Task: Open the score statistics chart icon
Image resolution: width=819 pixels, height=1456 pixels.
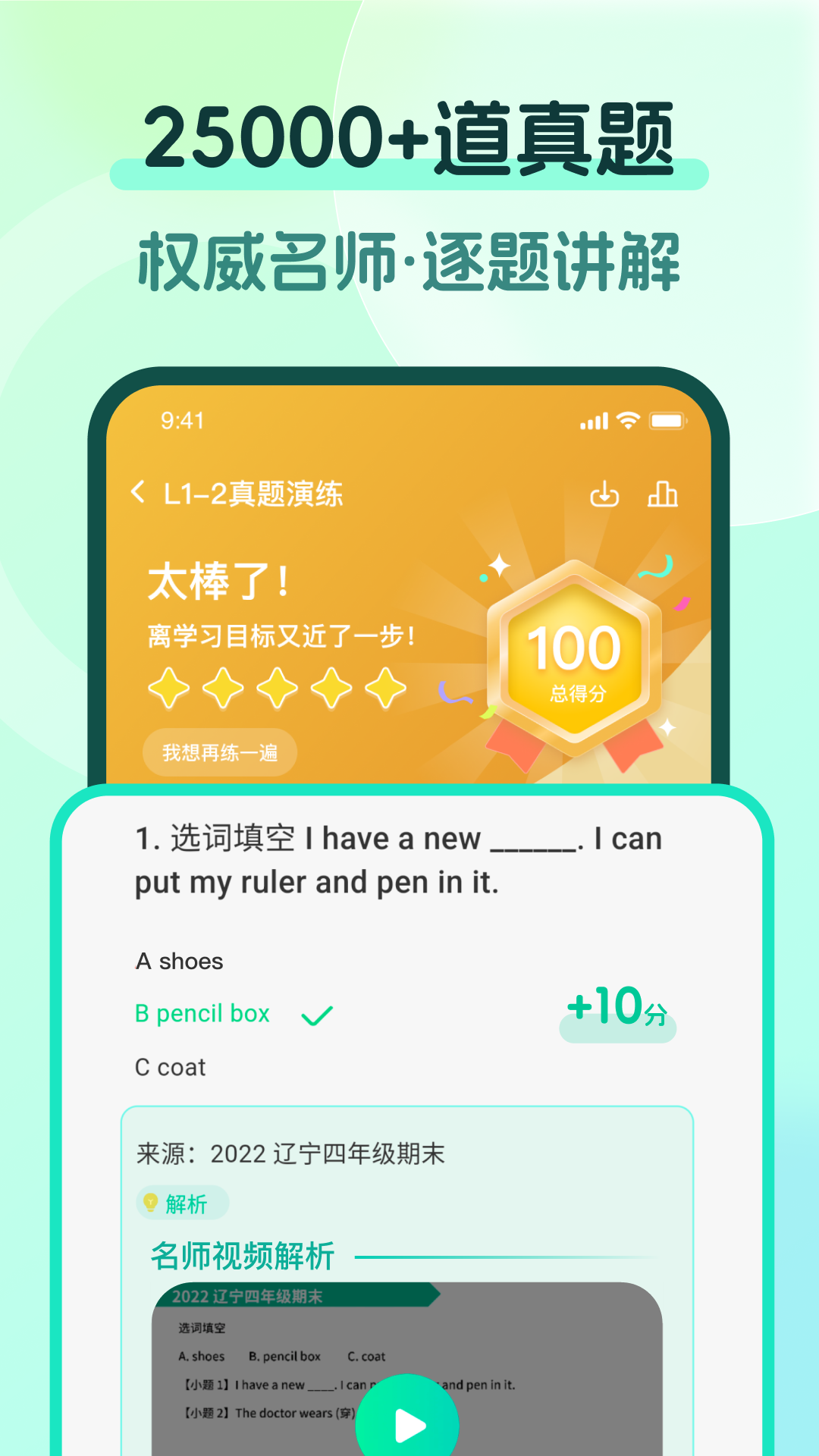Action: pyautogui.click(x=664, y=494)
